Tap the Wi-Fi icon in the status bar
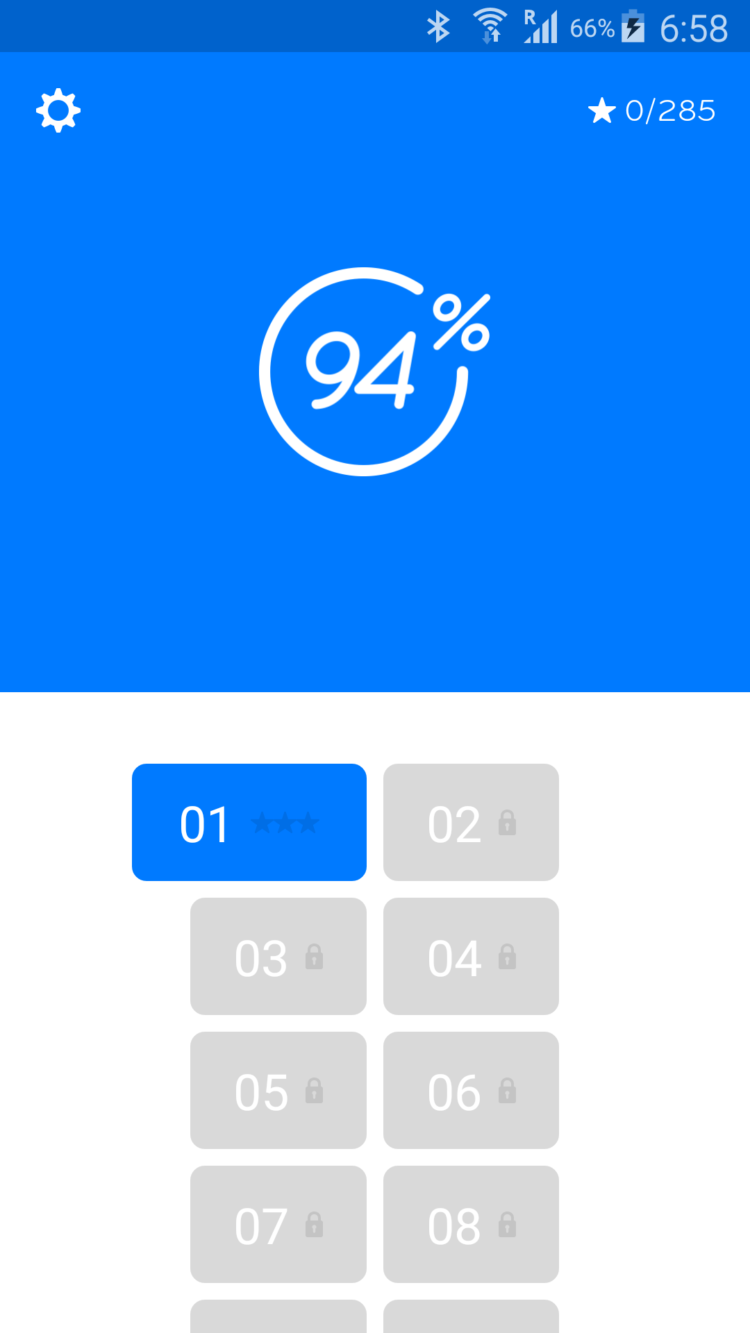Viewport: 750px width, 1333px height. point(491,26)
